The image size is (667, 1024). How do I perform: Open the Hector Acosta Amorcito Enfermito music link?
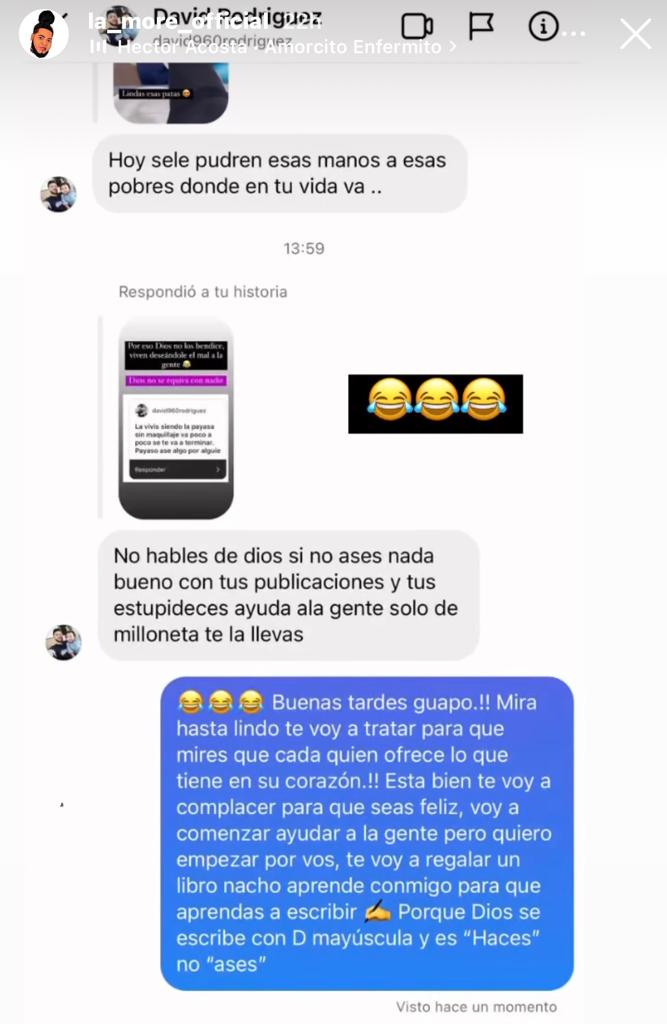280,47
